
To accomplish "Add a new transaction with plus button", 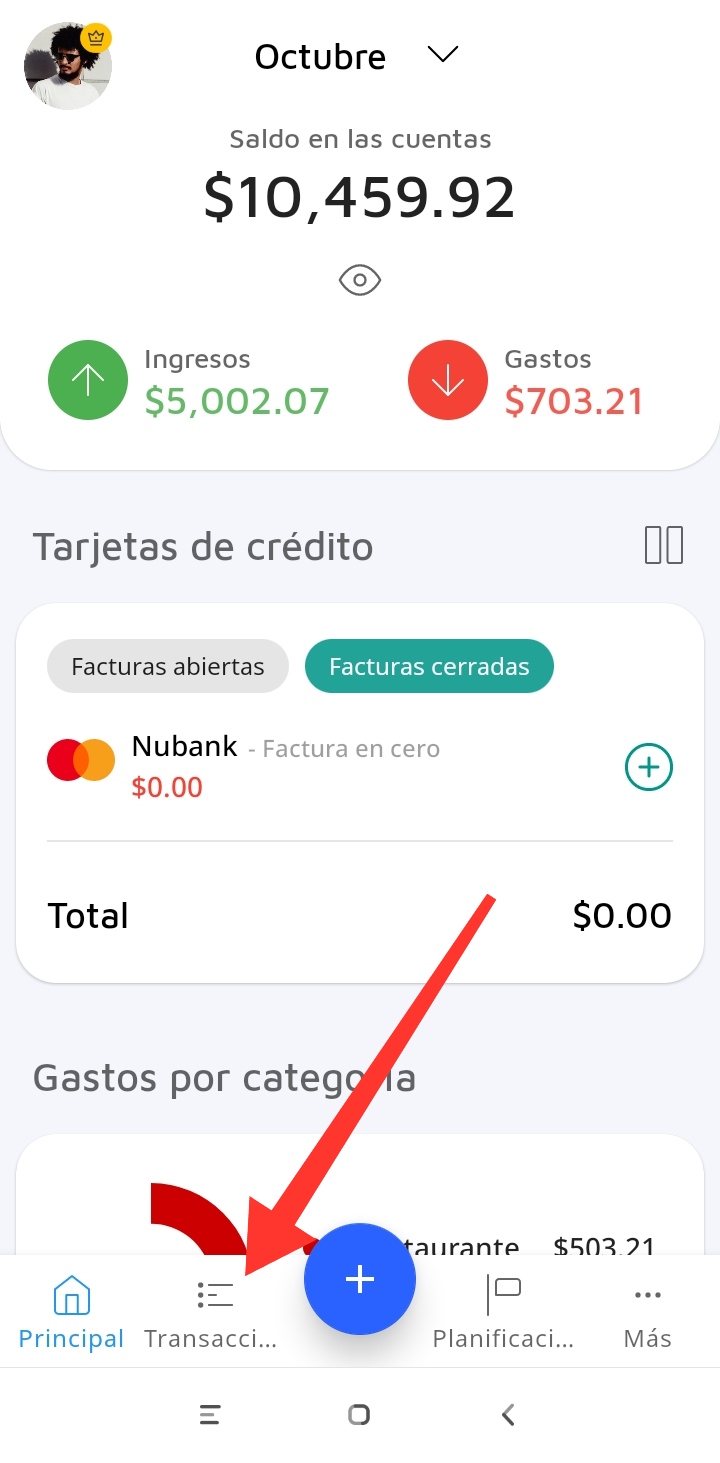I will (x=360, y=1279).
